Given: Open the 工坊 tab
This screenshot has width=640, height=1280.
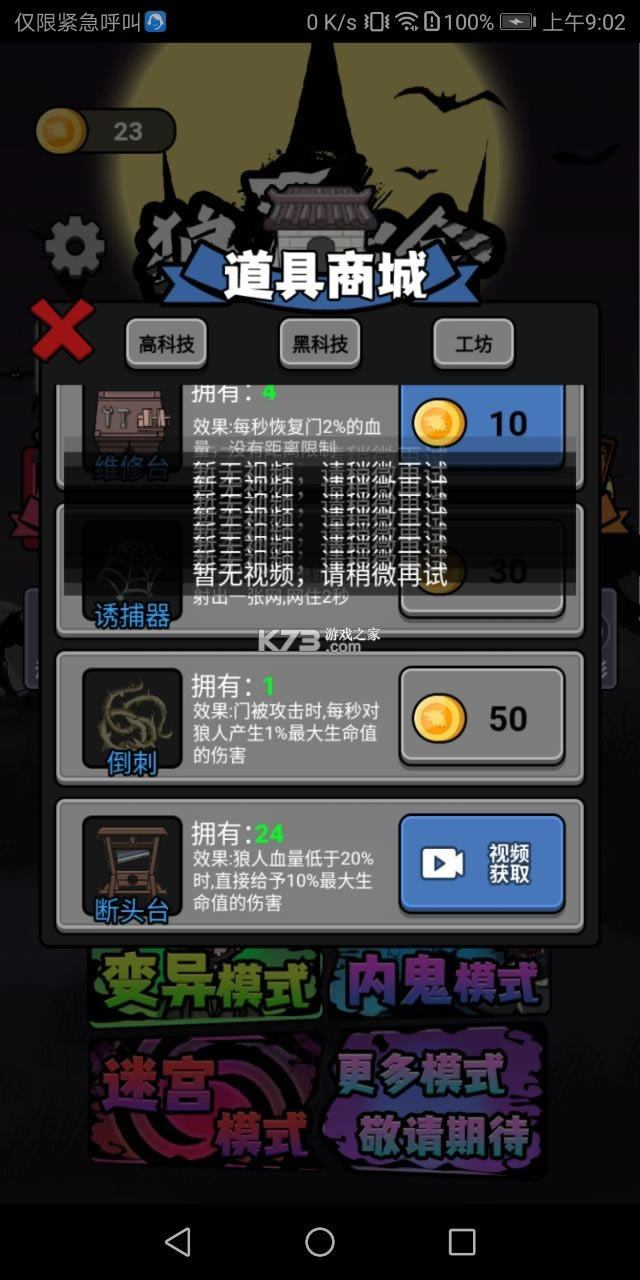Looking at the screenshot, I should (473, 344).
